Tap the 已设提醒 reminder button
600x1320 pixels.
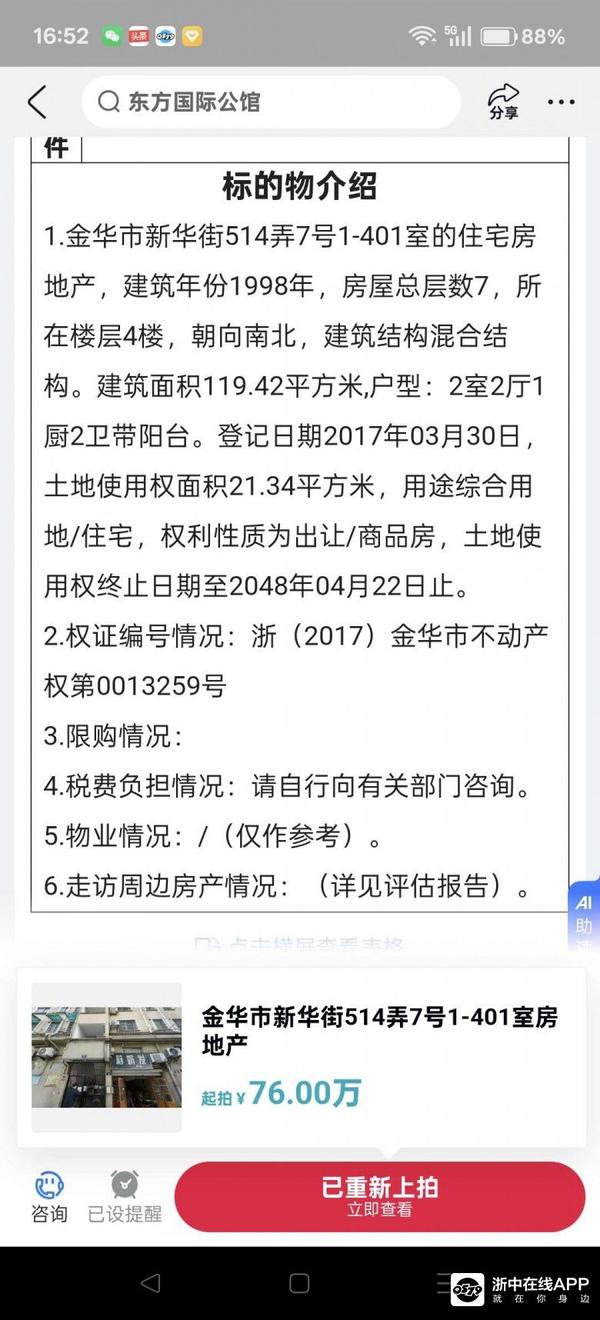[125, 1197]
